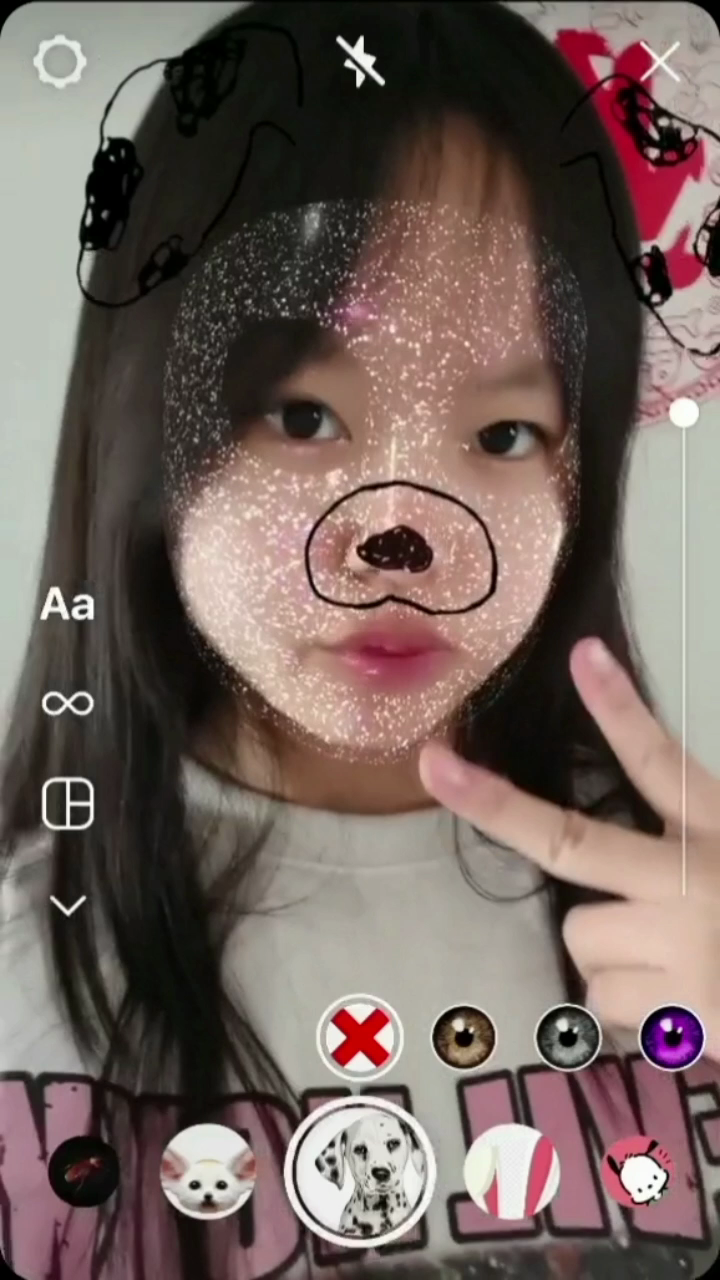The height and width of the screenshot is (1280, 720).
Task: Open the layout grid mode
Action: (67, 804)
